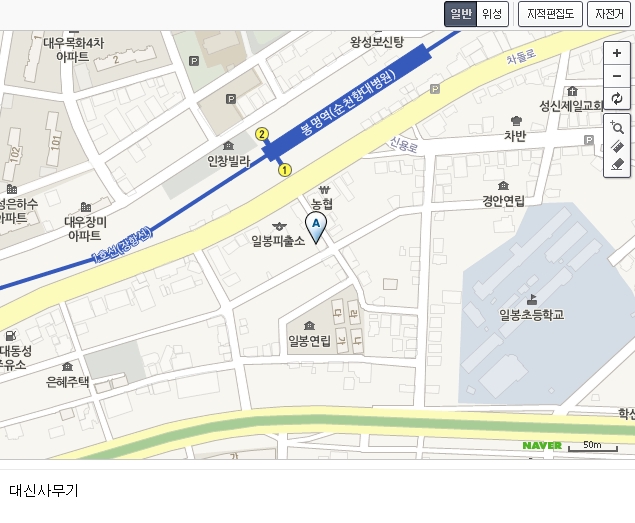Zoom in with the plus button
Viewport: 635px width, 523px height.
click(617, 53)
